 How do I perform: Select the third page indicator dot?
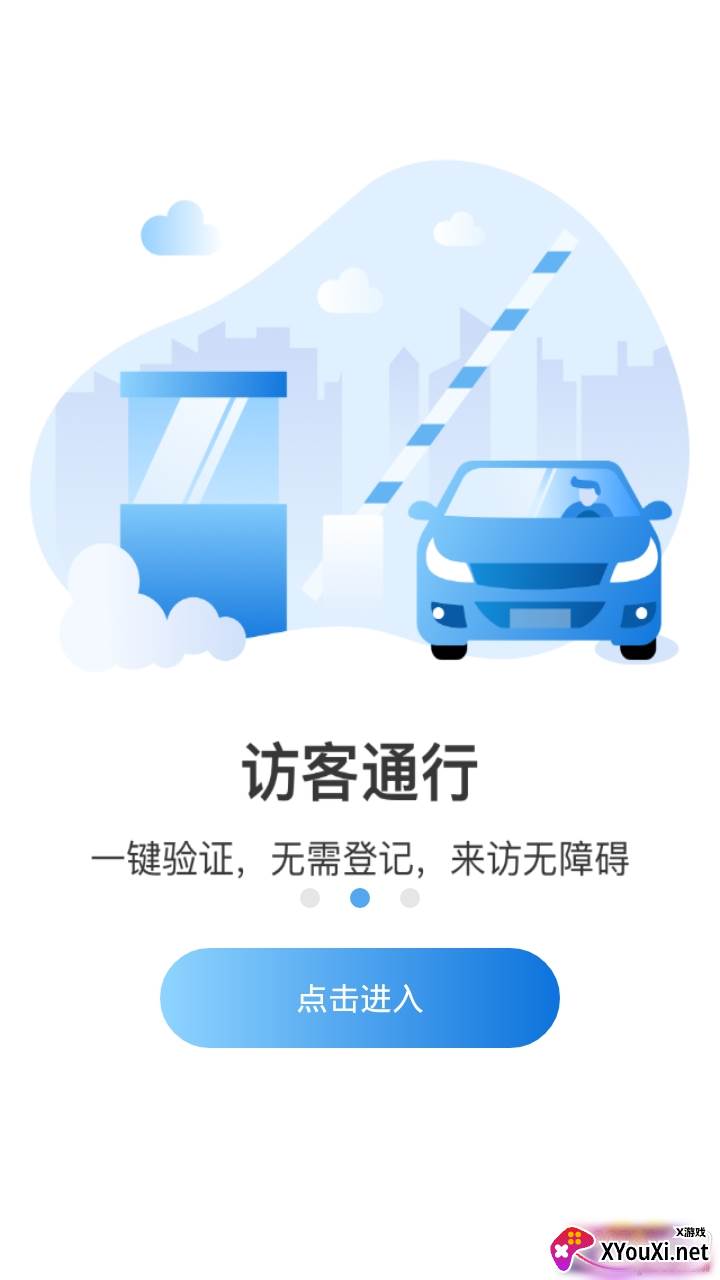click(x=410, y=898)
